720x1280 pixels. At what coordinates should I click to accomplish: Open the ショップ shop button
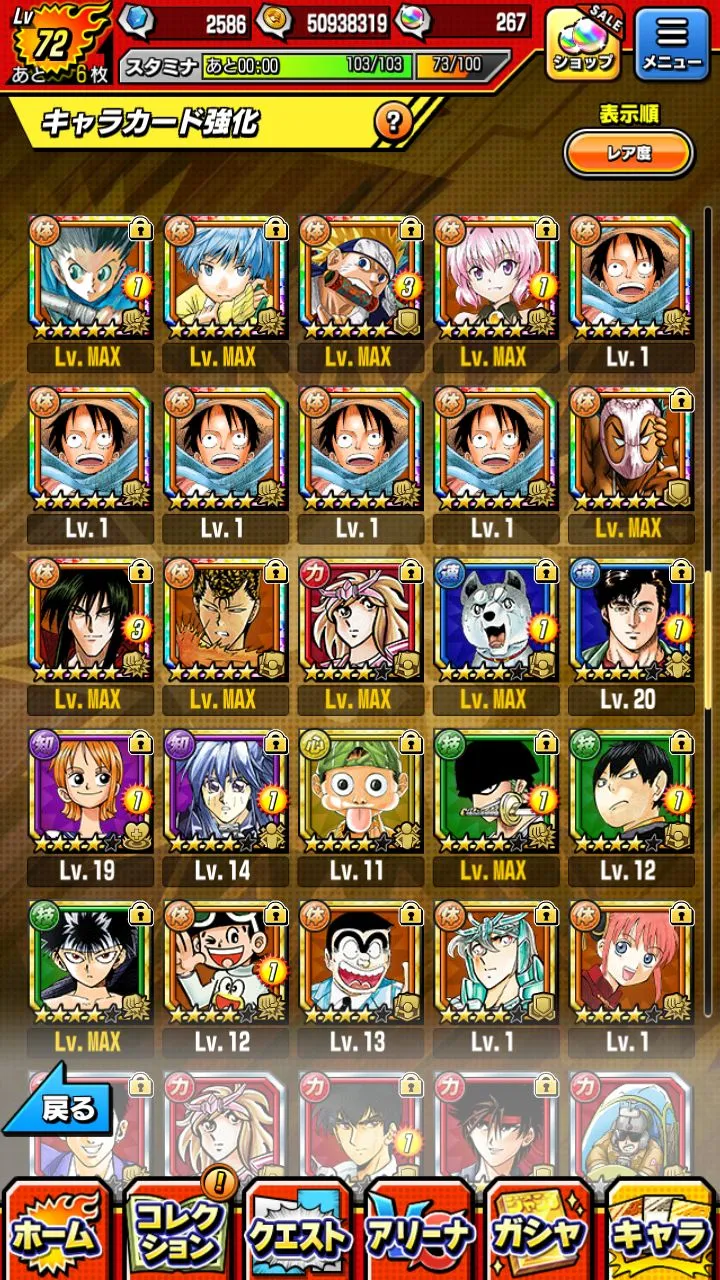582,45
